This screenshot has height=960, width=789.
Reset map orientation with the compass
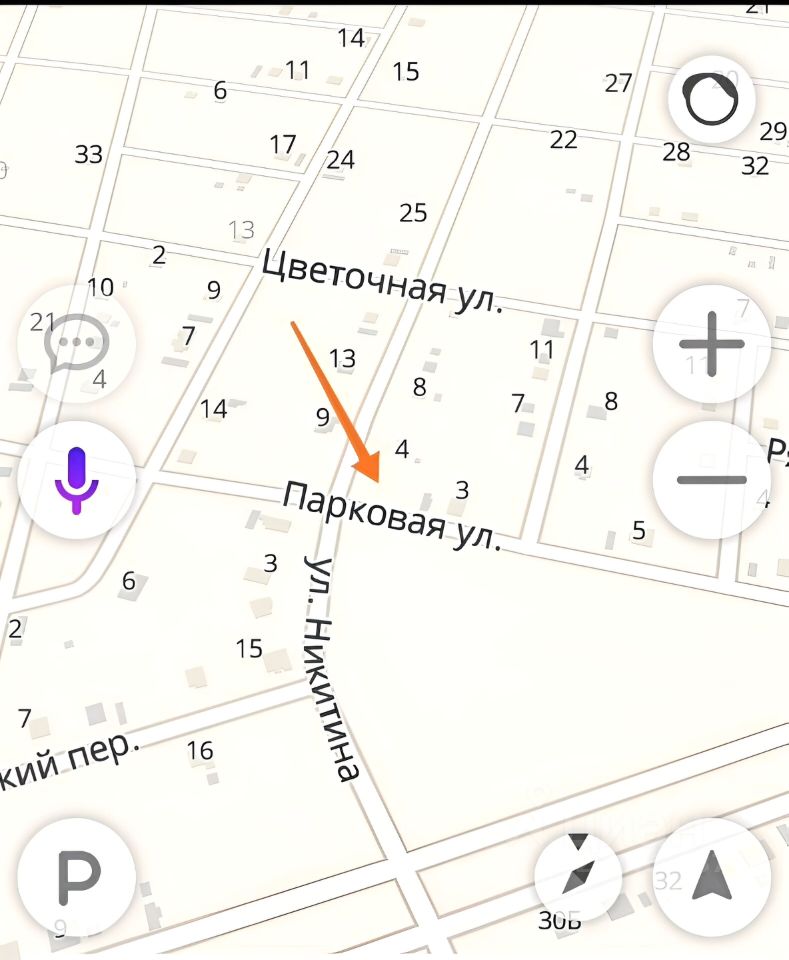tap(579, 876)
